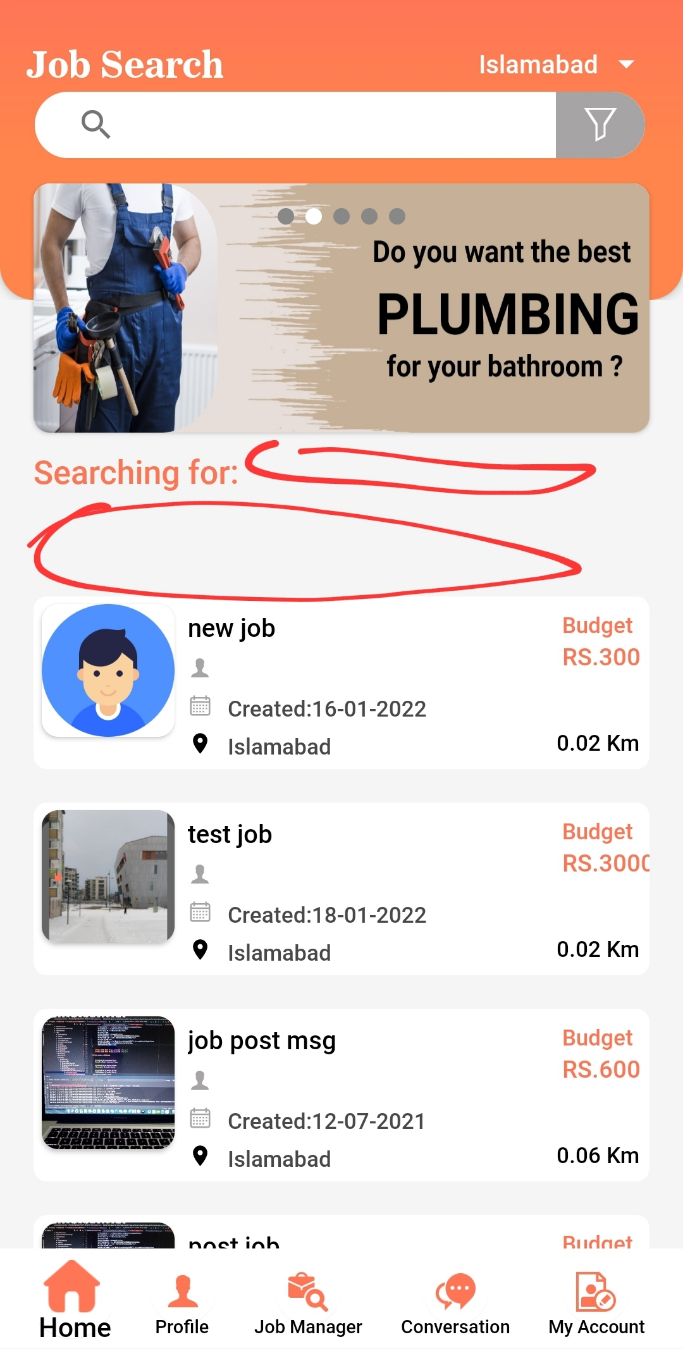Open the "new job" listing
683x1349 pixels.
tap(341, 683)
